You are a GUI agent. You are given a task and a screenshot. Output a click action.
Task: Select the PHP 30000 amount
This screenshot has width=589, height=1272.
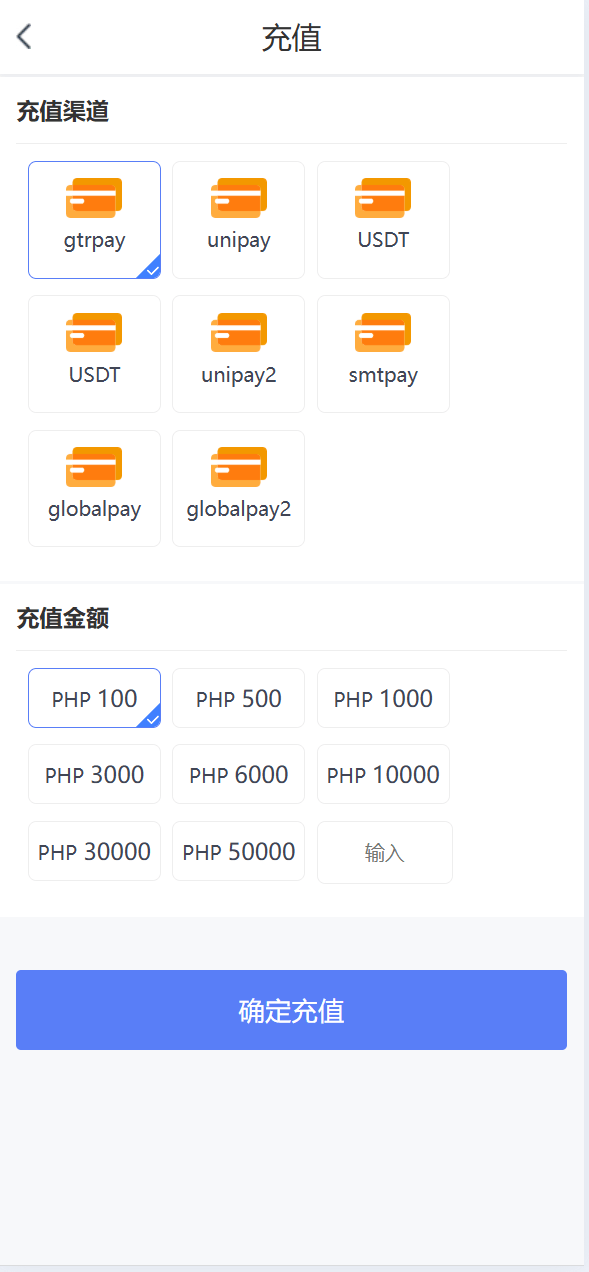point(94,851)
